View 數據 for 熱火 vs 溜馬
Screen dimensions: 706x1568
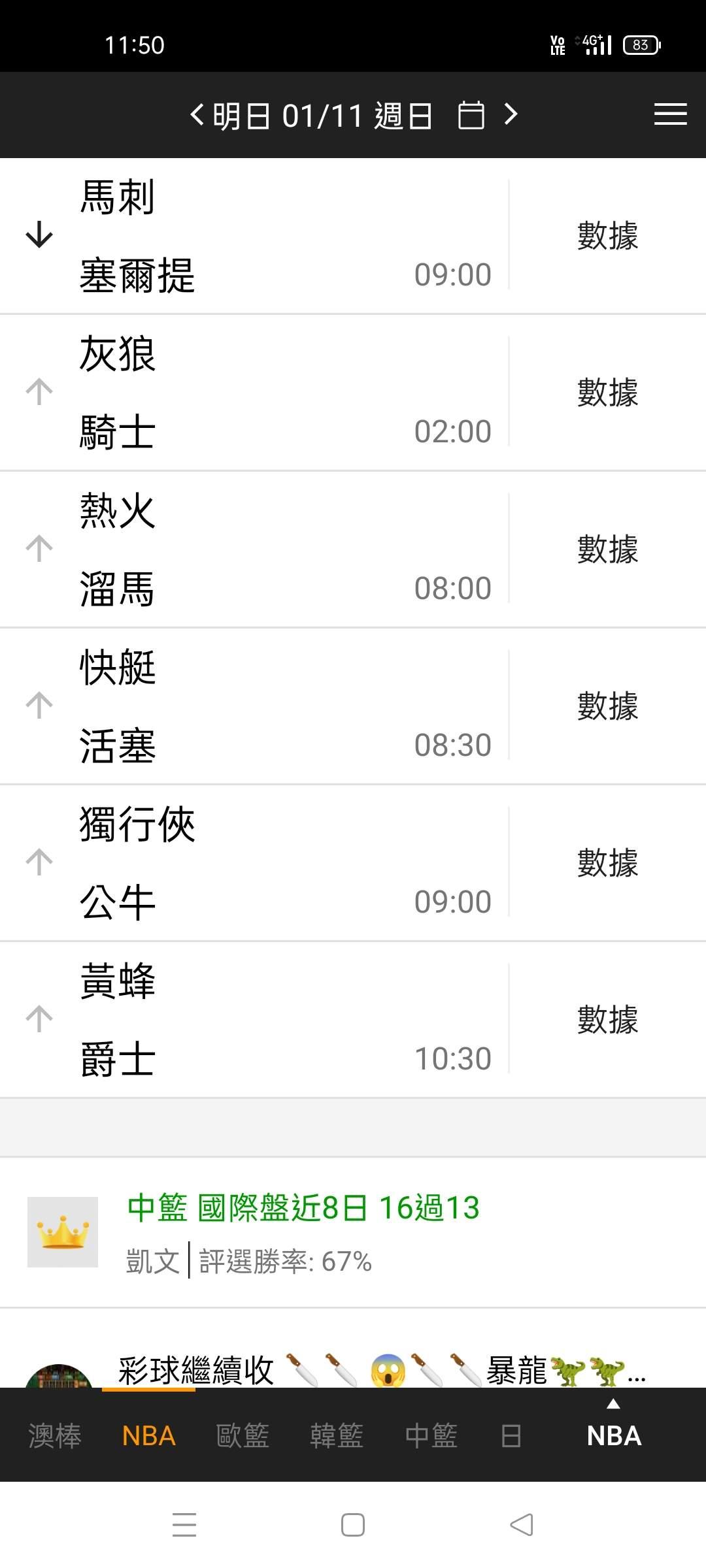click(607, 549)
